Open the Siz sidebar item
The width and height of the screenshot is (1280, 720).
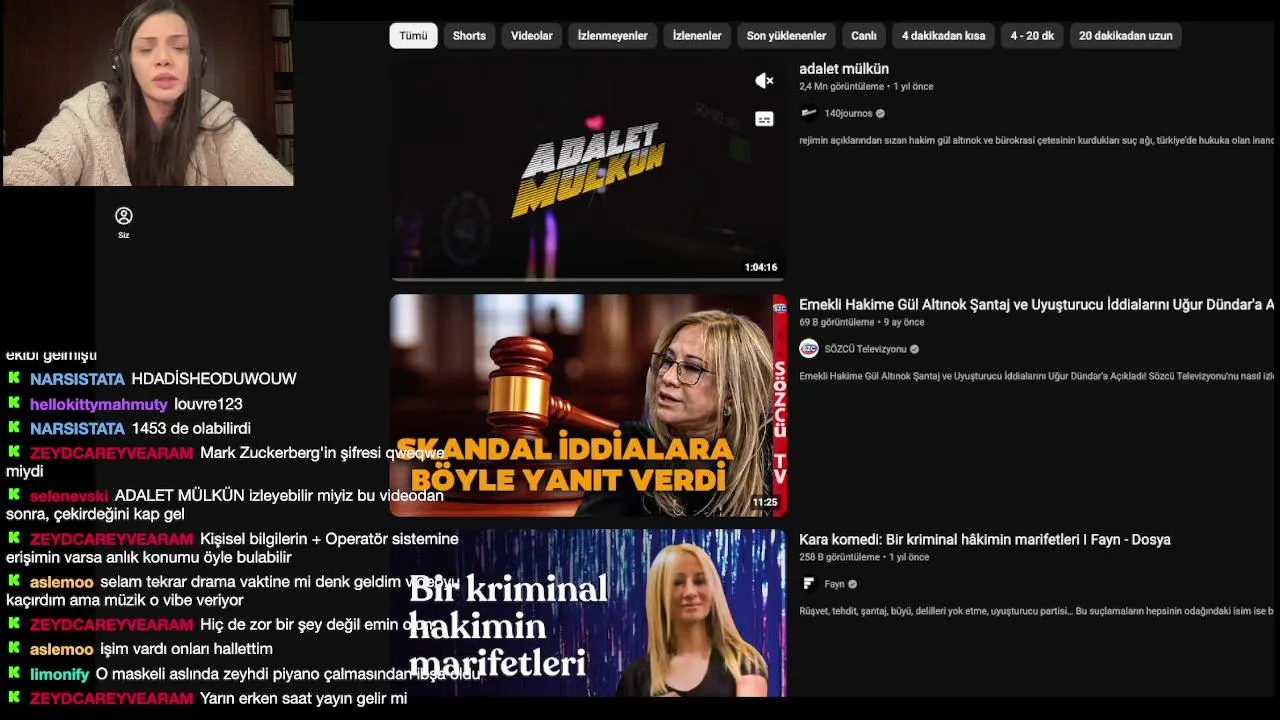(x=124, y=222)
